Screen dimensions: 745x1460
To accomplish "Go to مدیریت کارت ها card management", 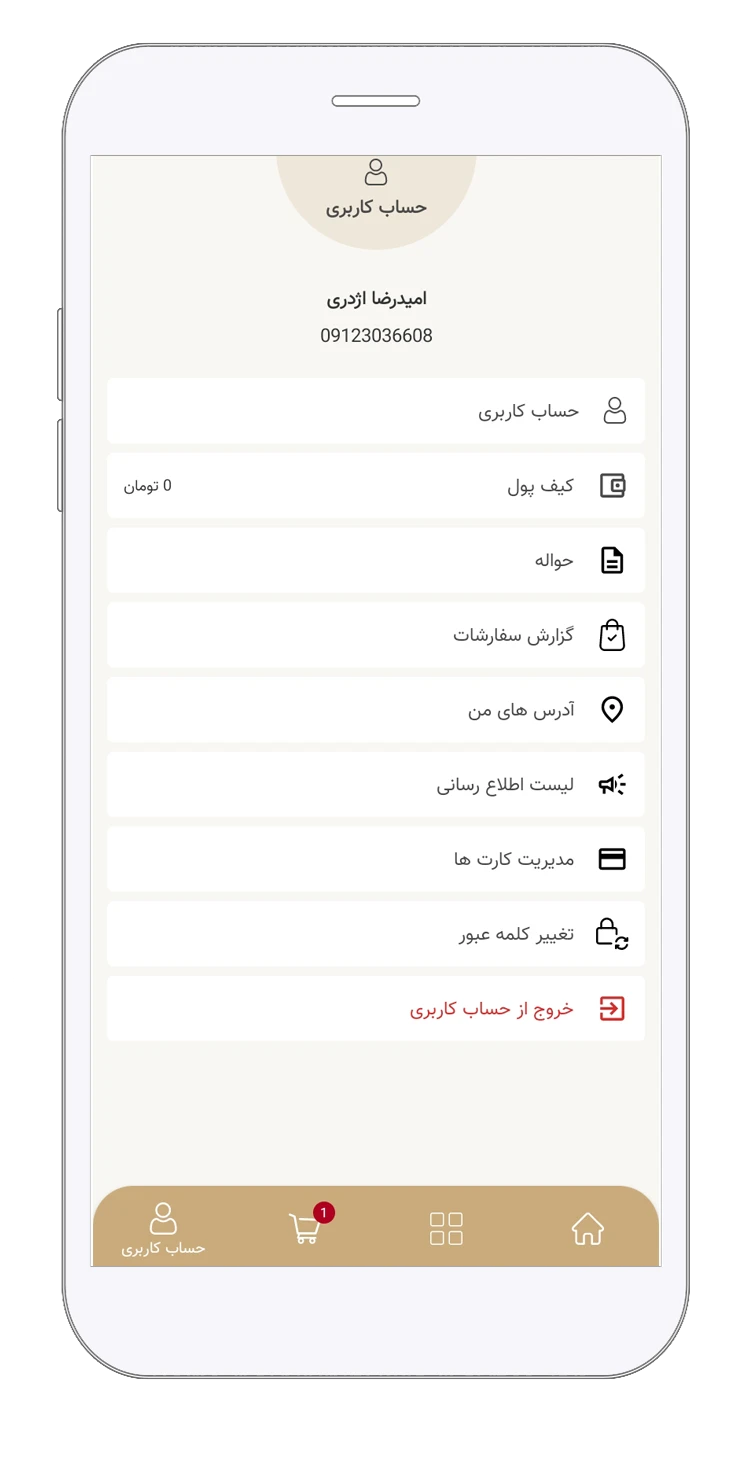I will point(376,859).
